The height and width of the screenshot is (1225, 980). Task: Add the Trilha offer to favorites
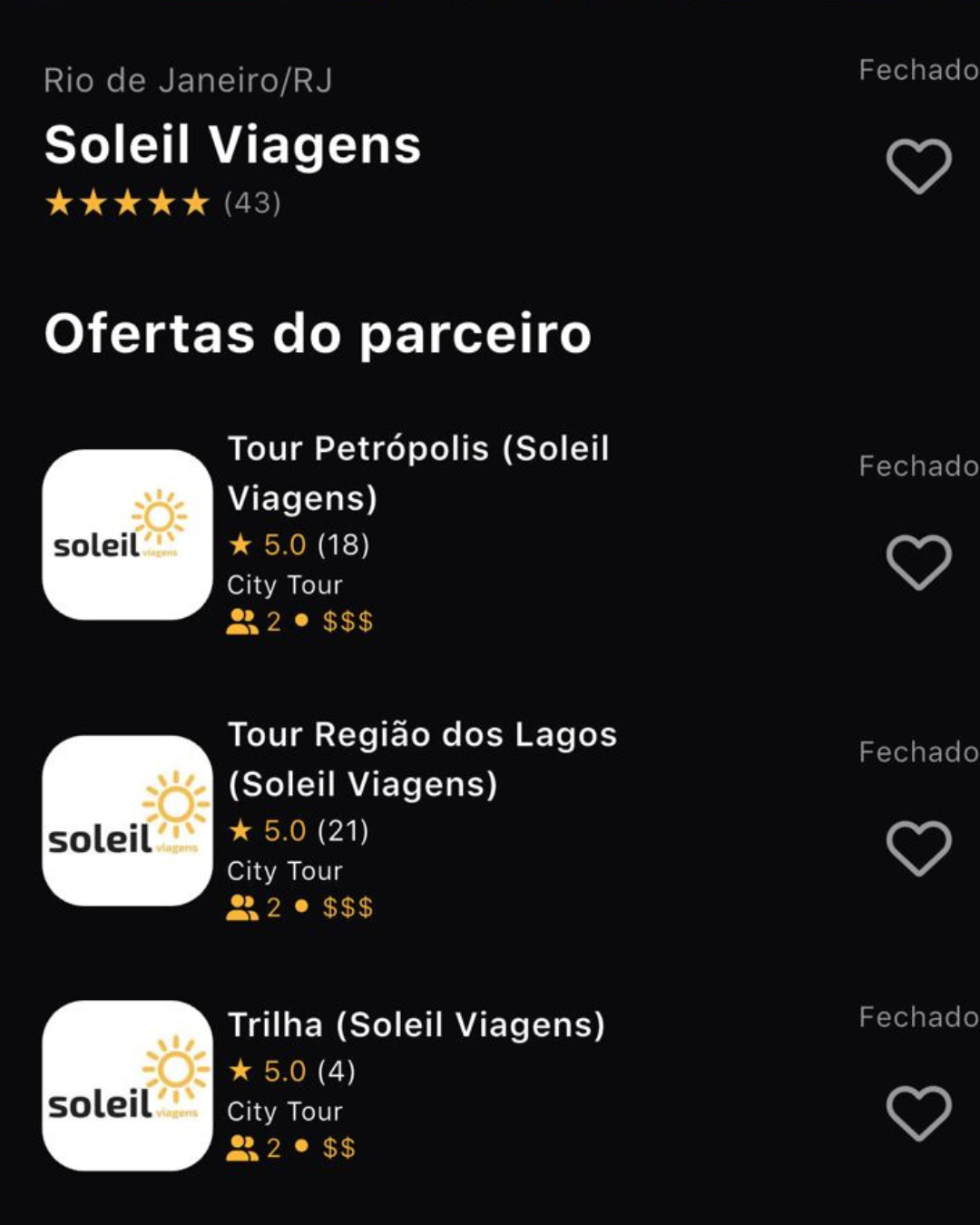coord(918,1112)
